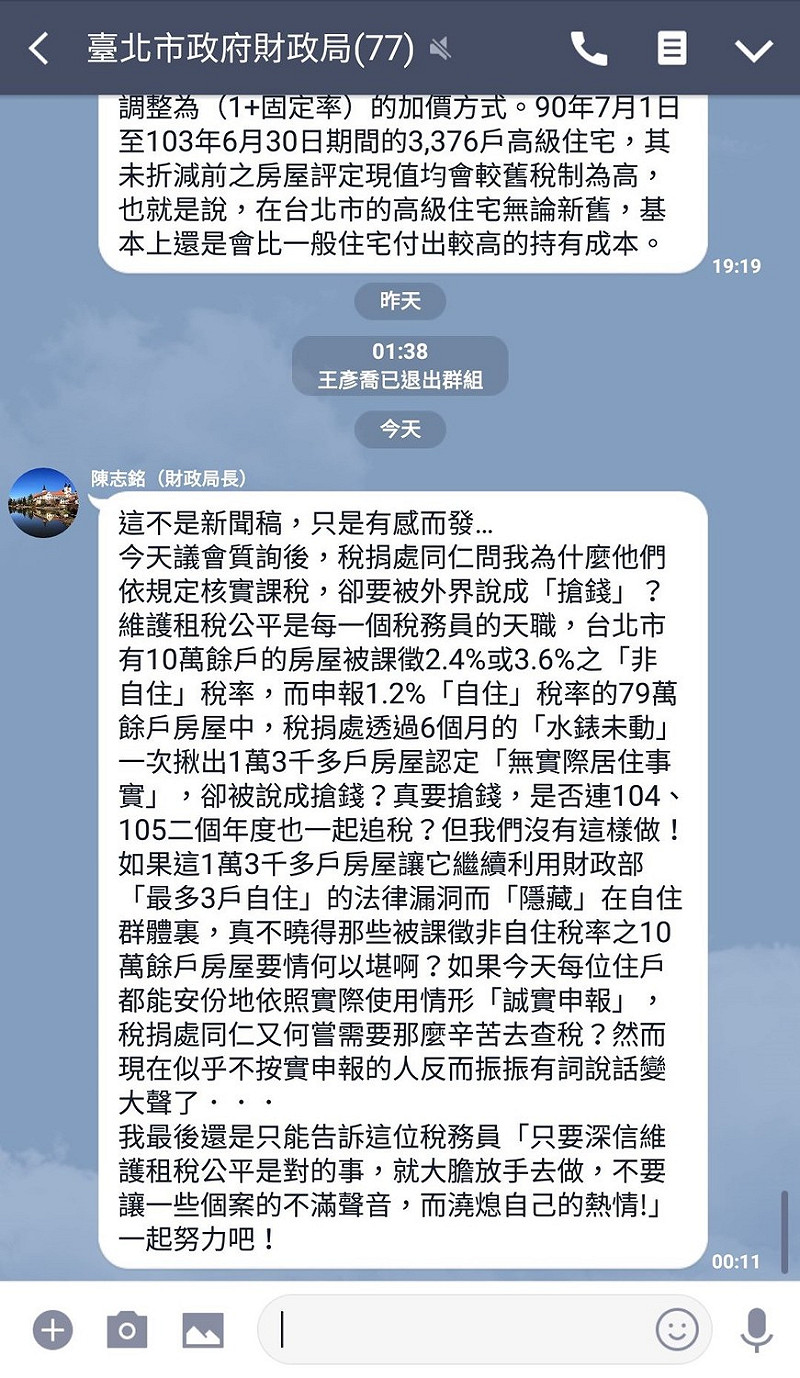Open the plus attachment menu
This screenshot has width=800, height=1378.
(x=53, y=1330)
